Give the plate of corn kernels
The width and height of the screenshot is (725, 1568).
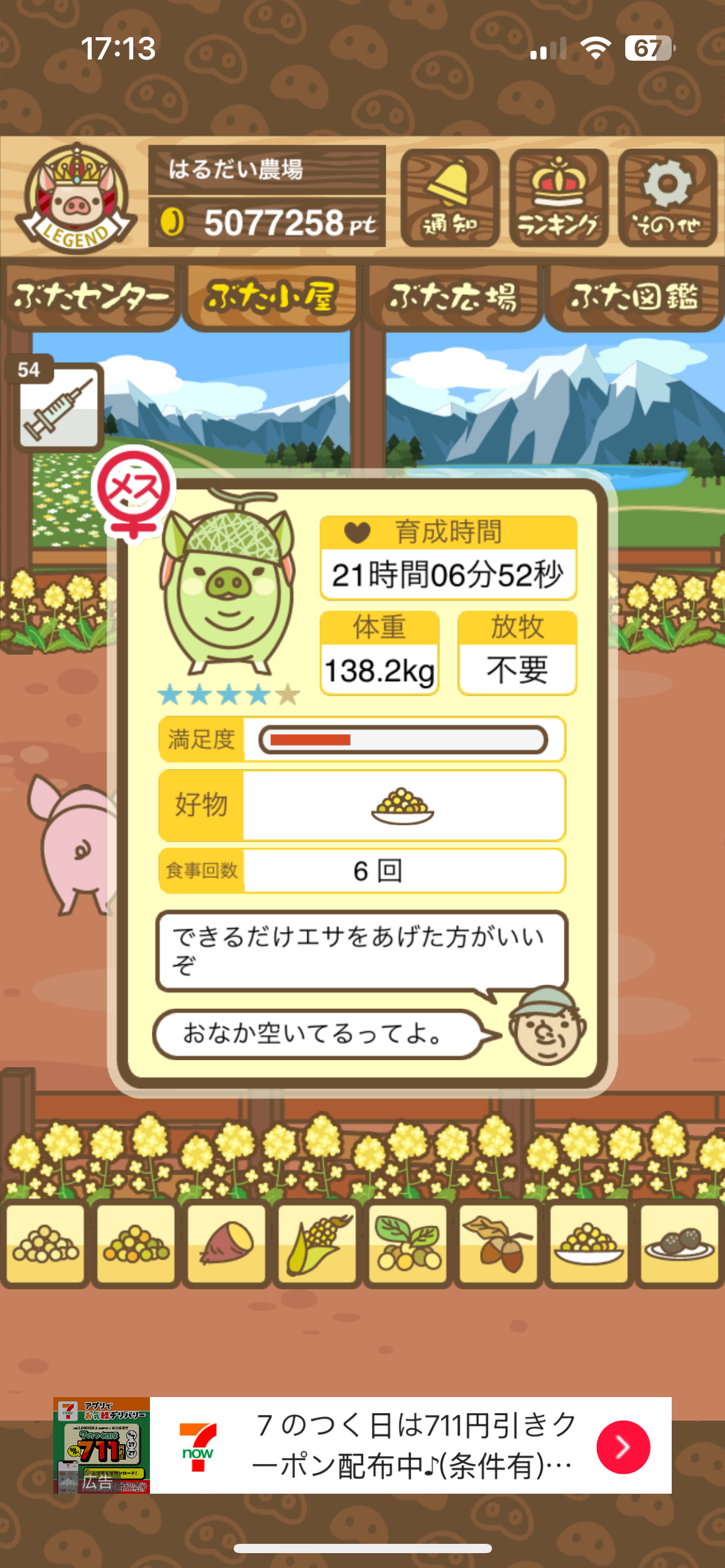[x=589, y=1244]
